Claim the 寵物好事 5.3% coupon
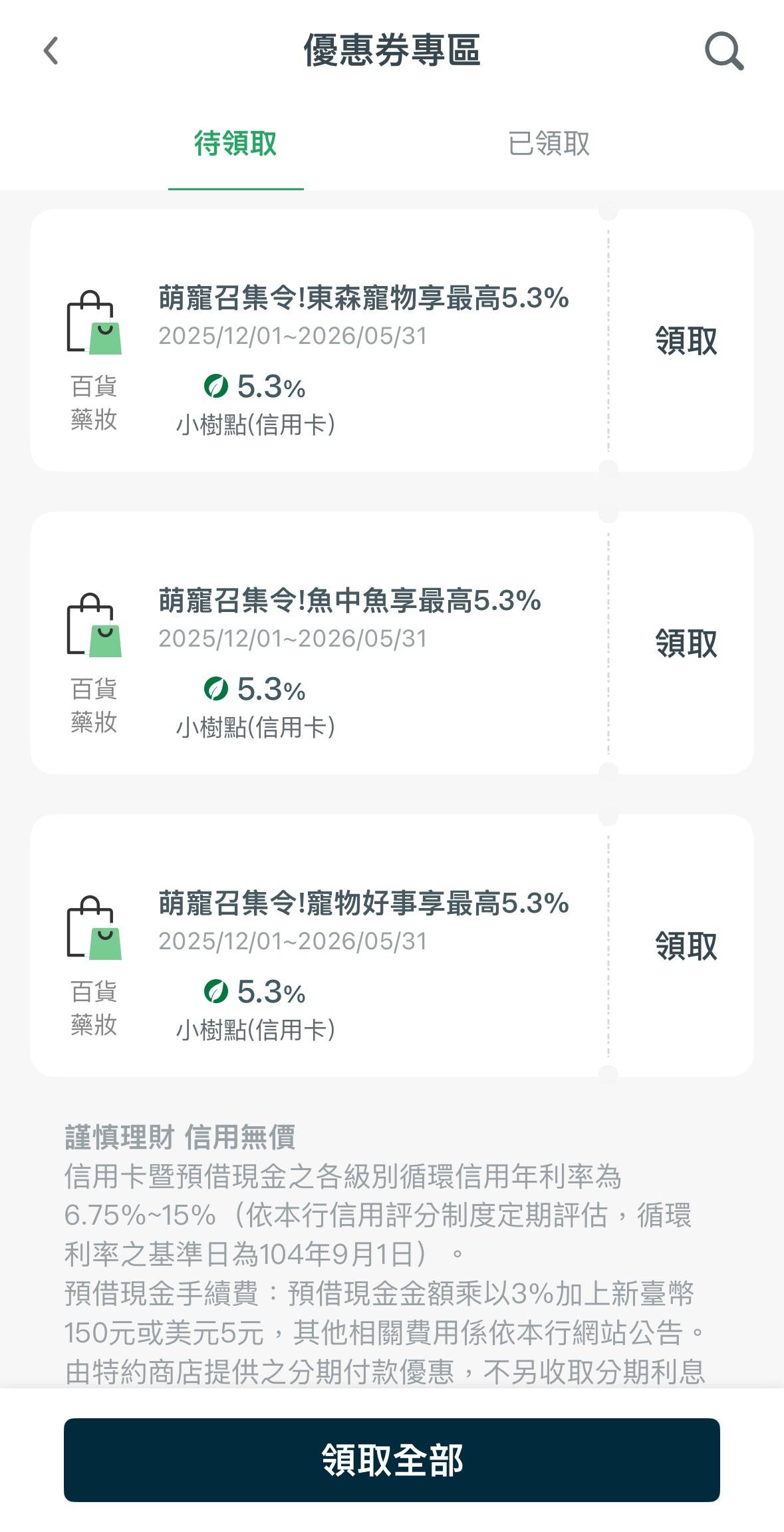784x1532 pixels. tap(685, 946)
